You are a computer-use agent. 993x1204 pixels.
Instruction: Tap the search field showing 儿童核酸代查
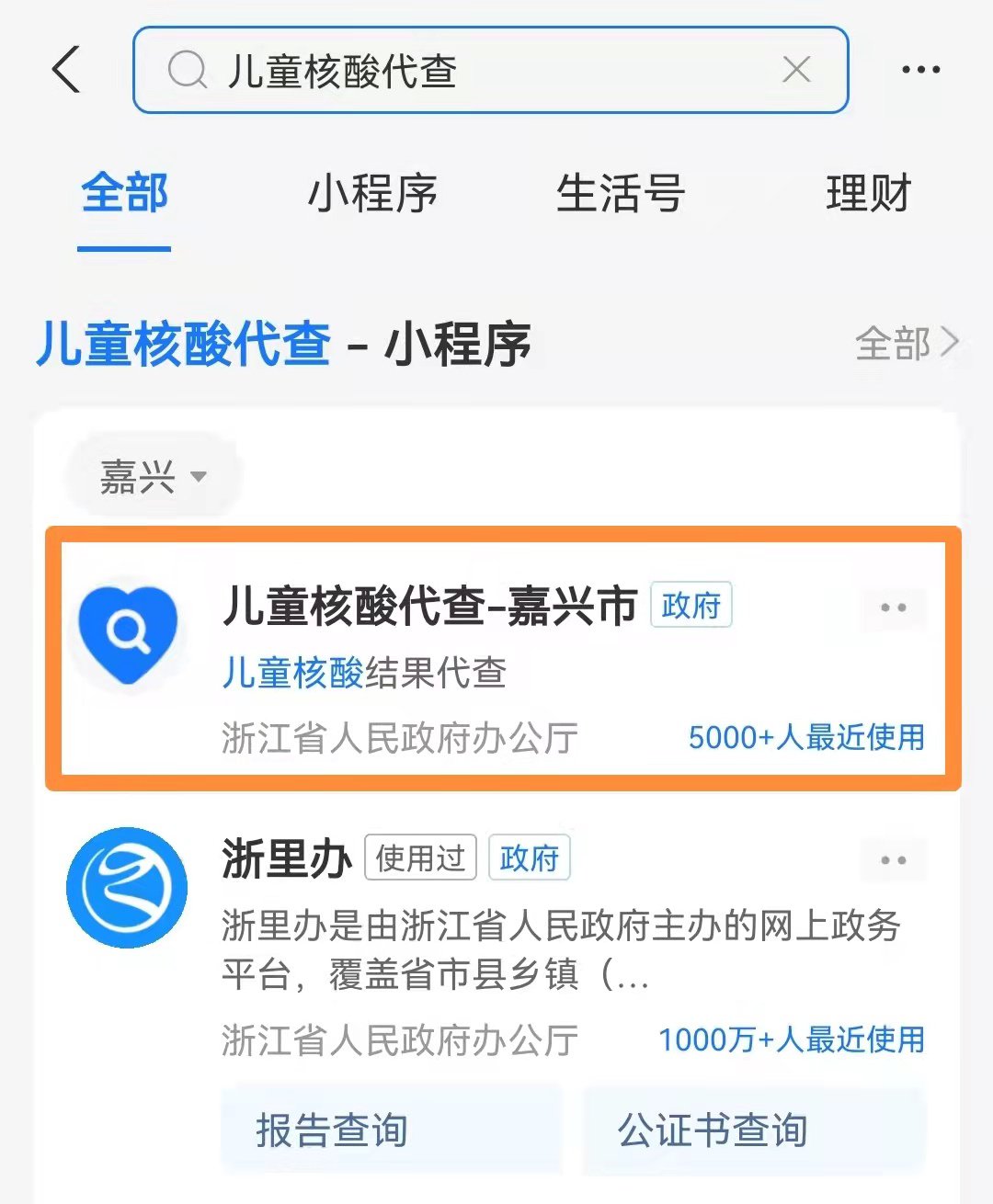click(x=460, y=71)
